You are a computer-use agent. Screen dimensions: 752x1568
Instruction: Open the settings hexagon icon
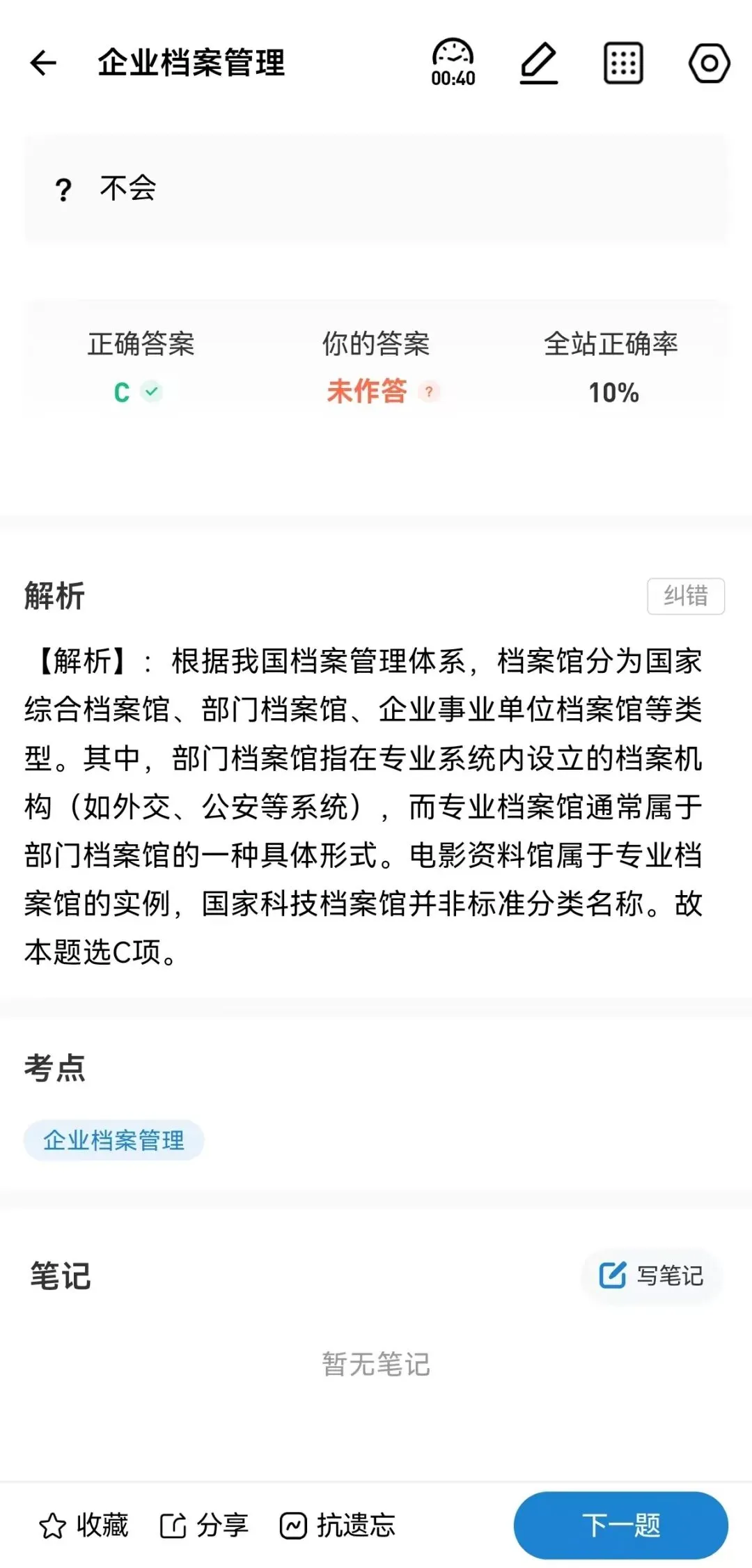pyautogui.click(x=709, y=63)
